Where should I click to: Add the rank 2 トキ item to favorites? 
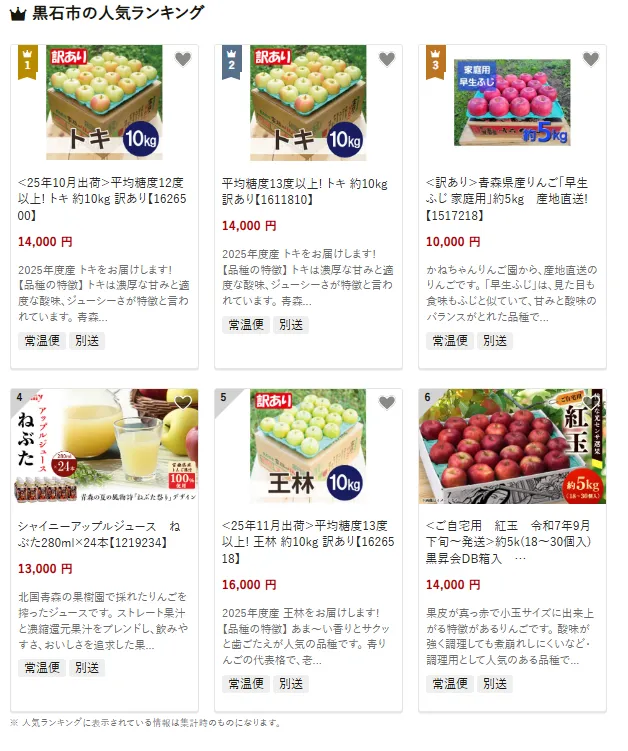(386, 59)
